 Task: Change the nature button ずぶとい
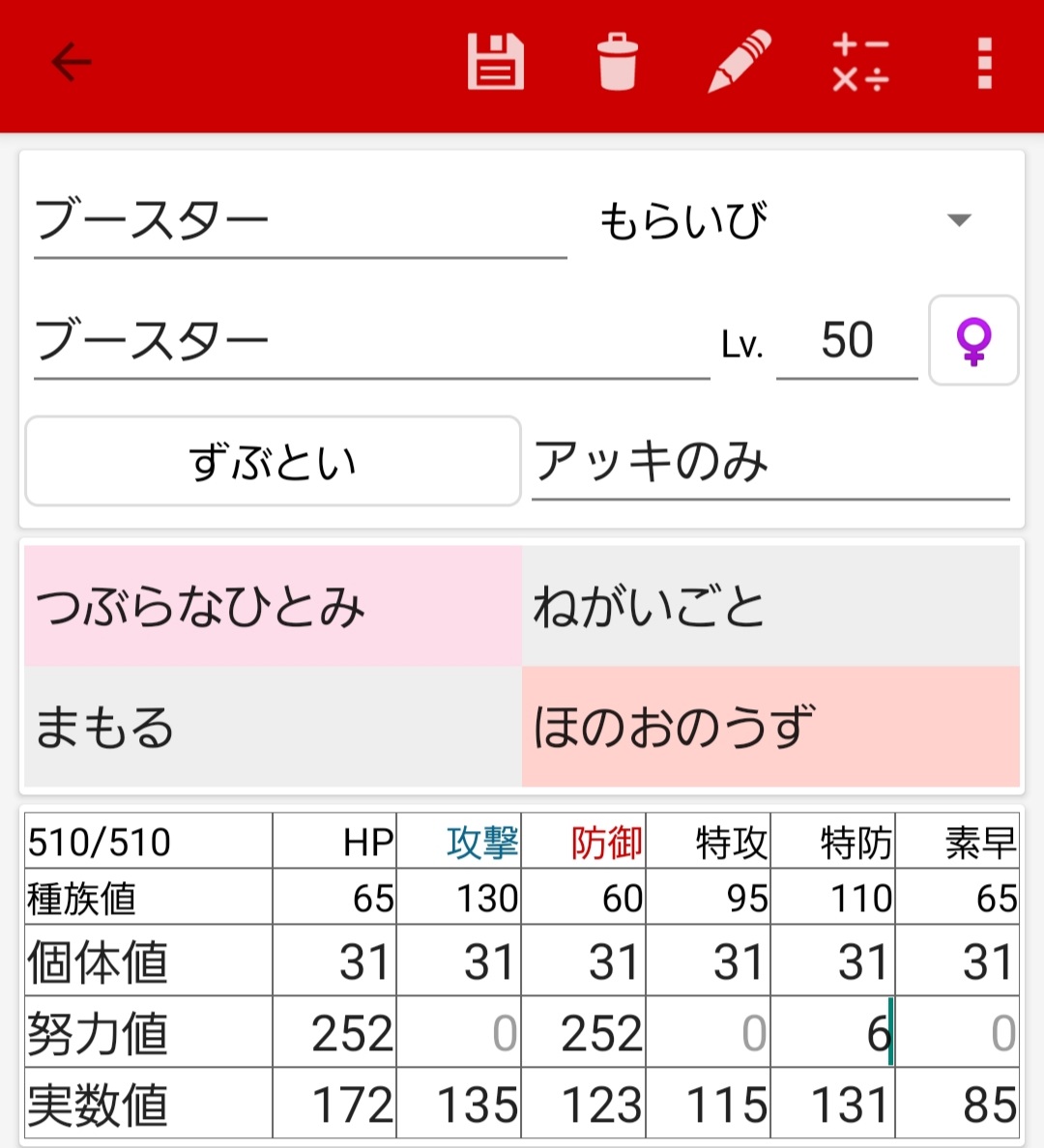[274, 461]
